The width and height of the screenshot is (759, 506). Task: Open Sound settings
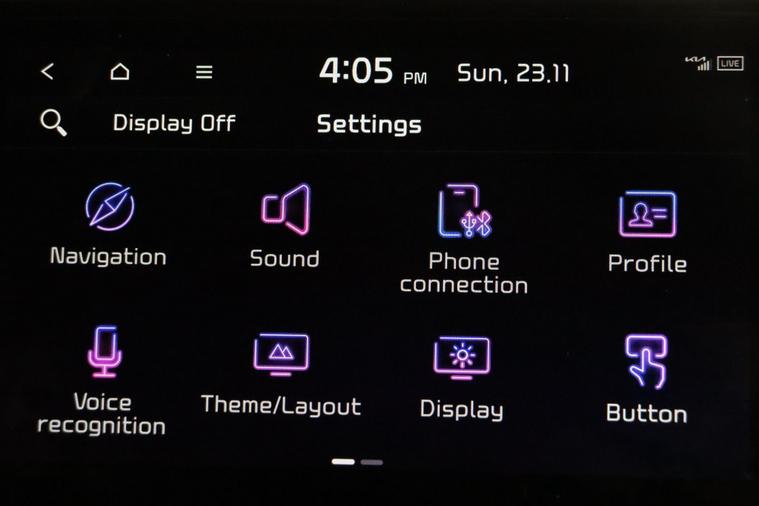[285, 226]
